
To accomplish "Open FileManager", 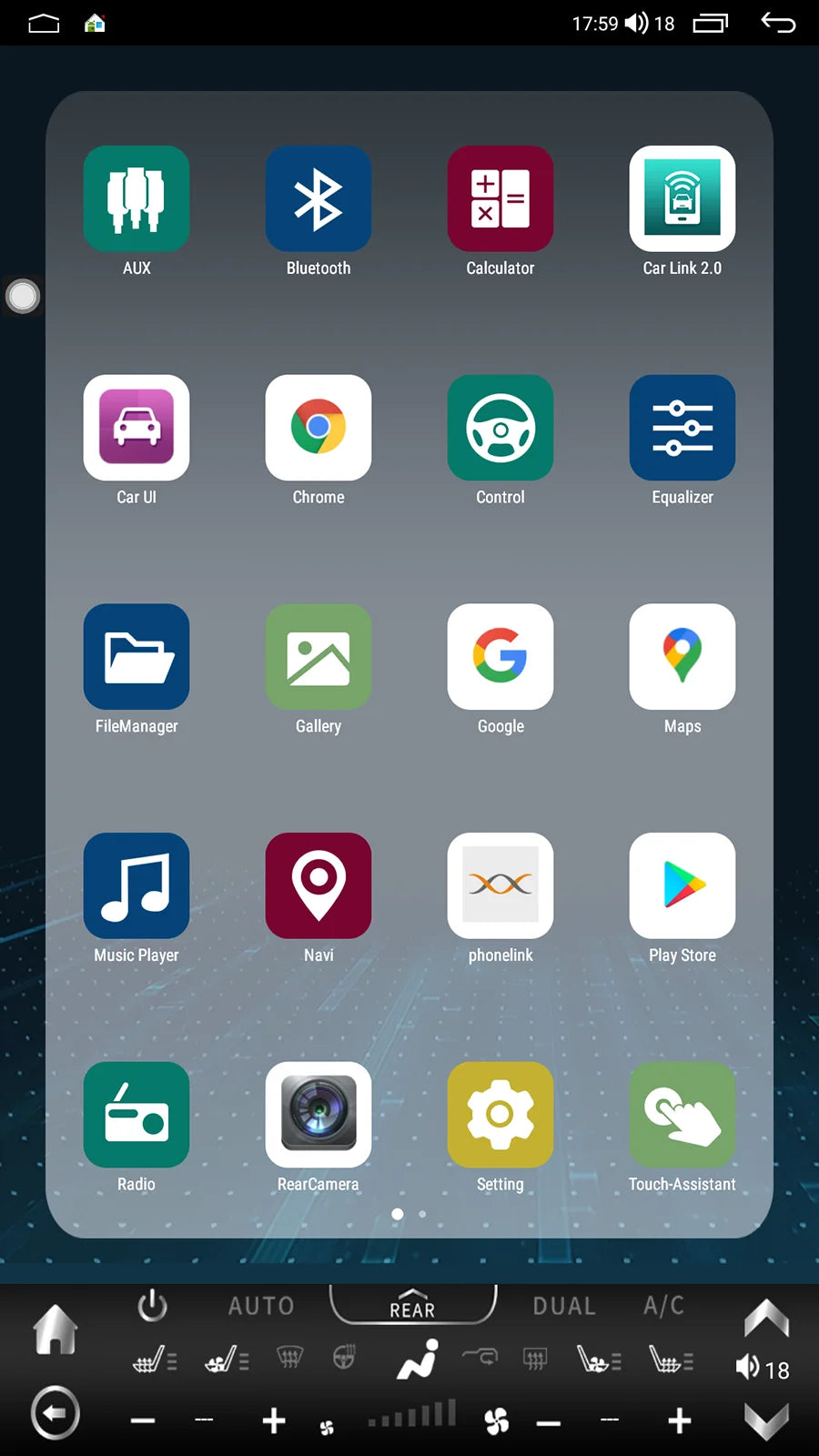I will (x=136, y=657).
